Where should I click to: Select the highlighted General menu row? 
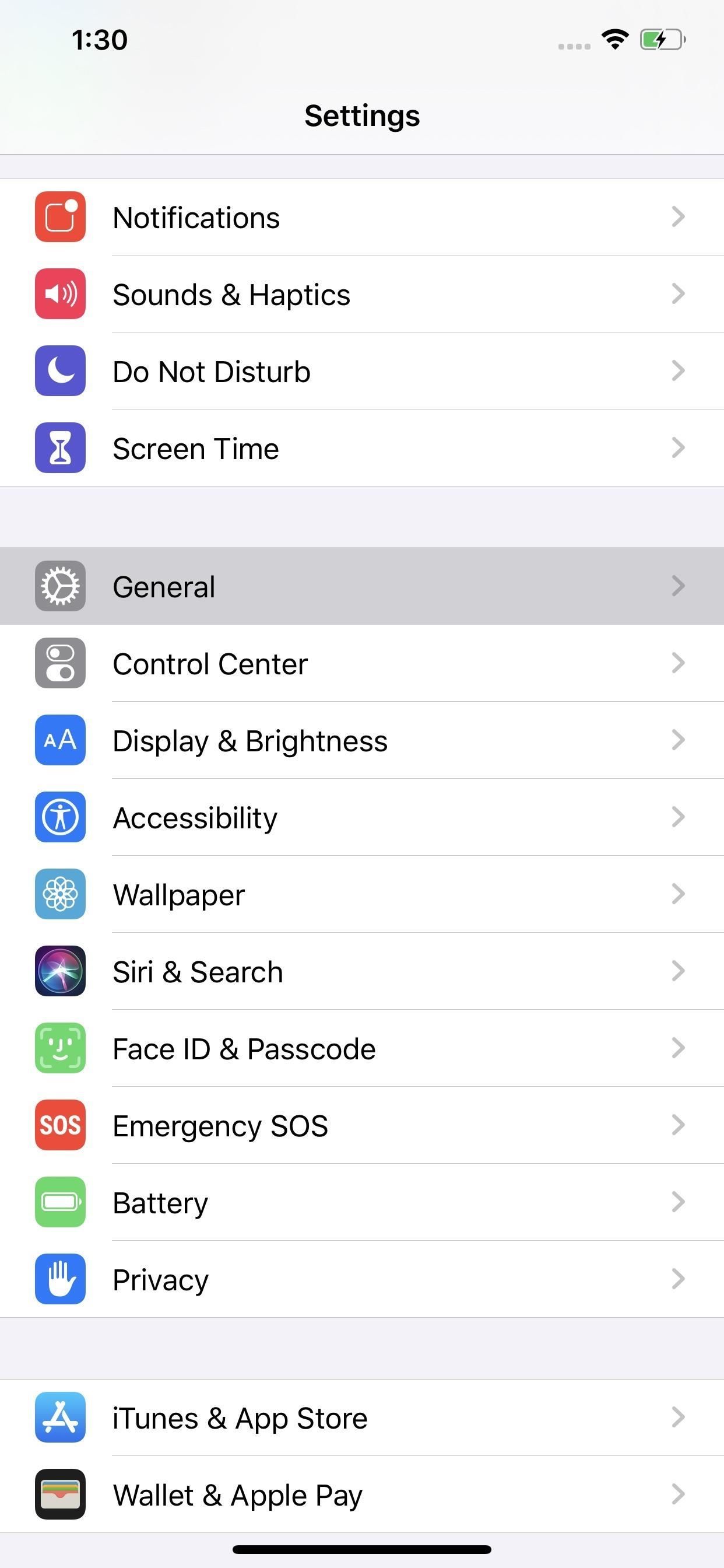[362, 586]
